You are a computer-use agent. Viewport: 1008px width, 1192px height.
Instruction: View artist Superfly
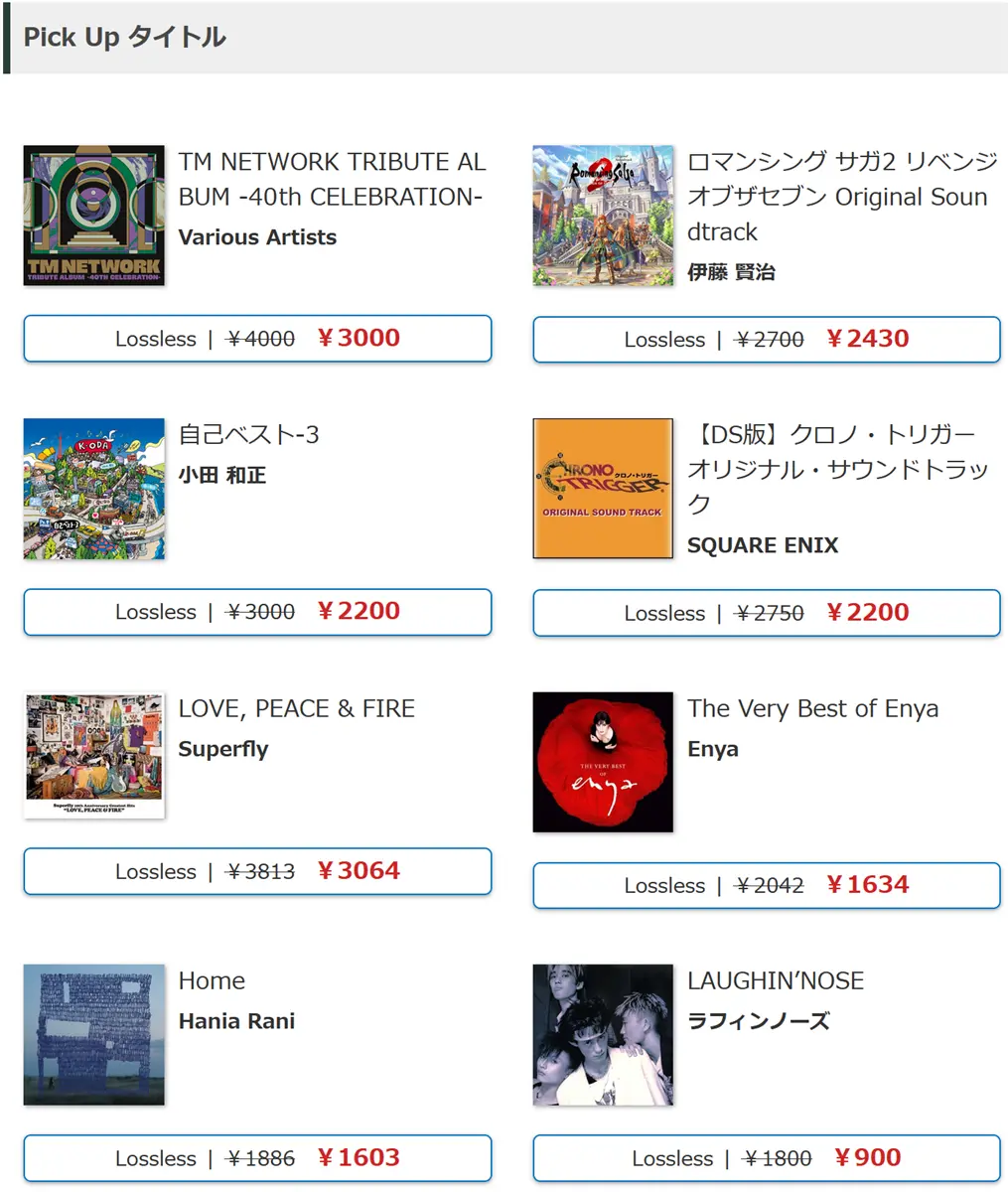click(x=223, y=749)
